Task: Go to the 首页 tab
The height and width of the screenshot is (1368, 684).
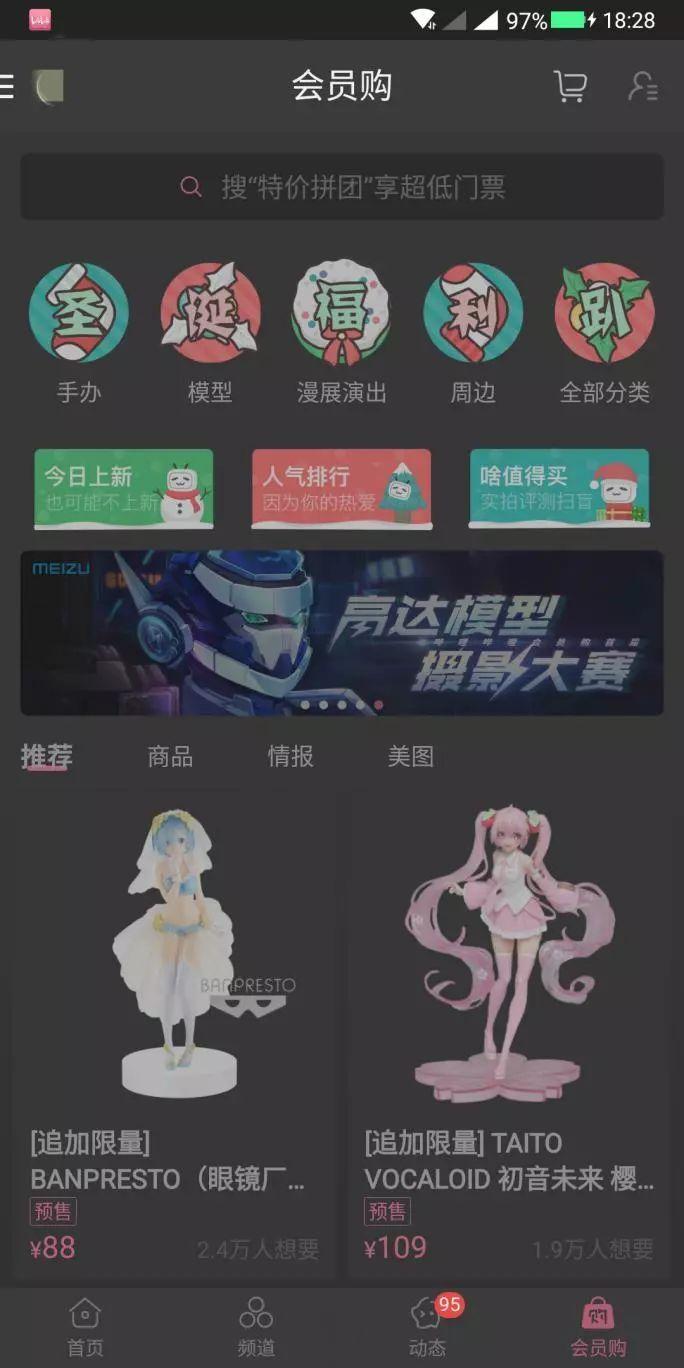Action: 85,1327
